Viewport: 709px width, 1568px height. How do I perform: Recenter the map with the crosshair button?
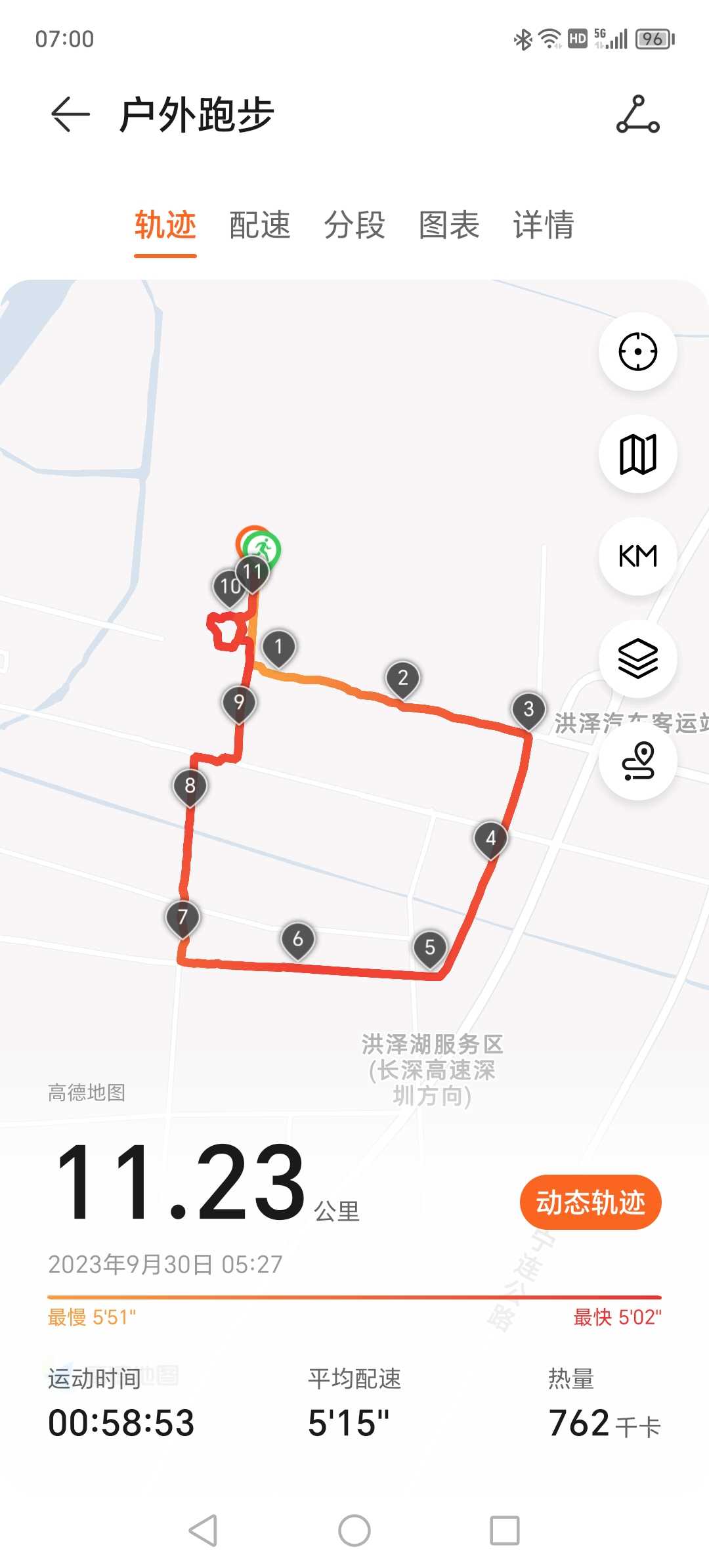(637, 351)
